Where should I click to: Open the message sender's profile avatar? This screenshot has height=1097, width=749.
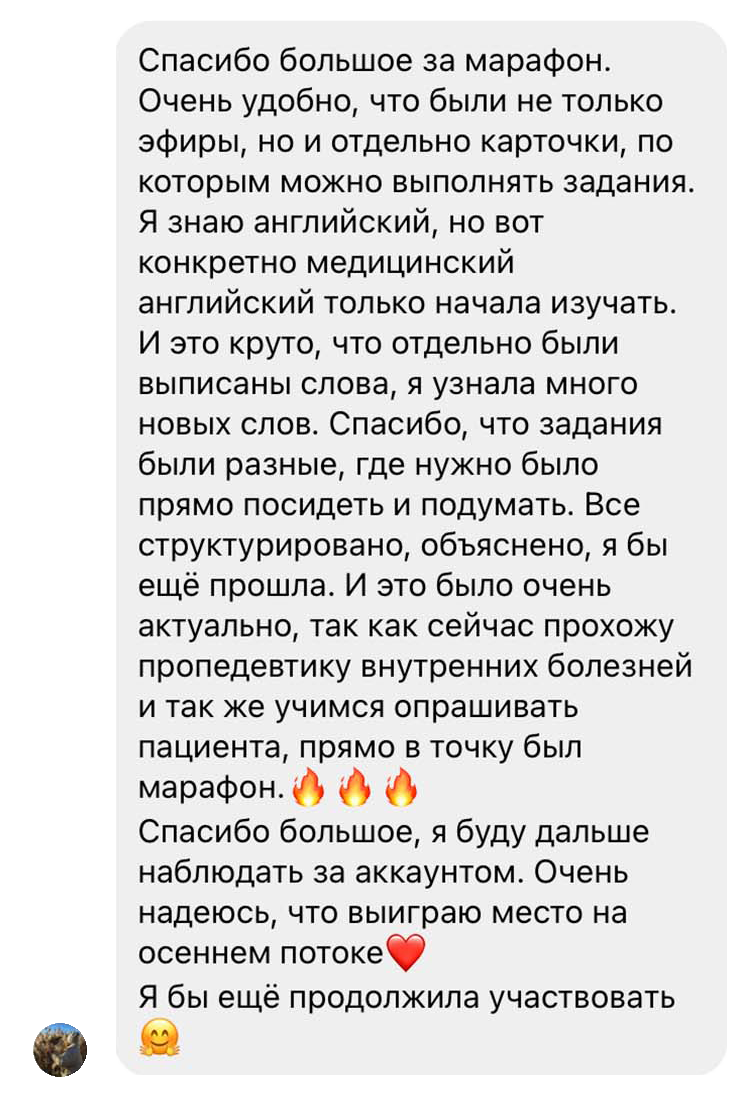pos(60,1049)
